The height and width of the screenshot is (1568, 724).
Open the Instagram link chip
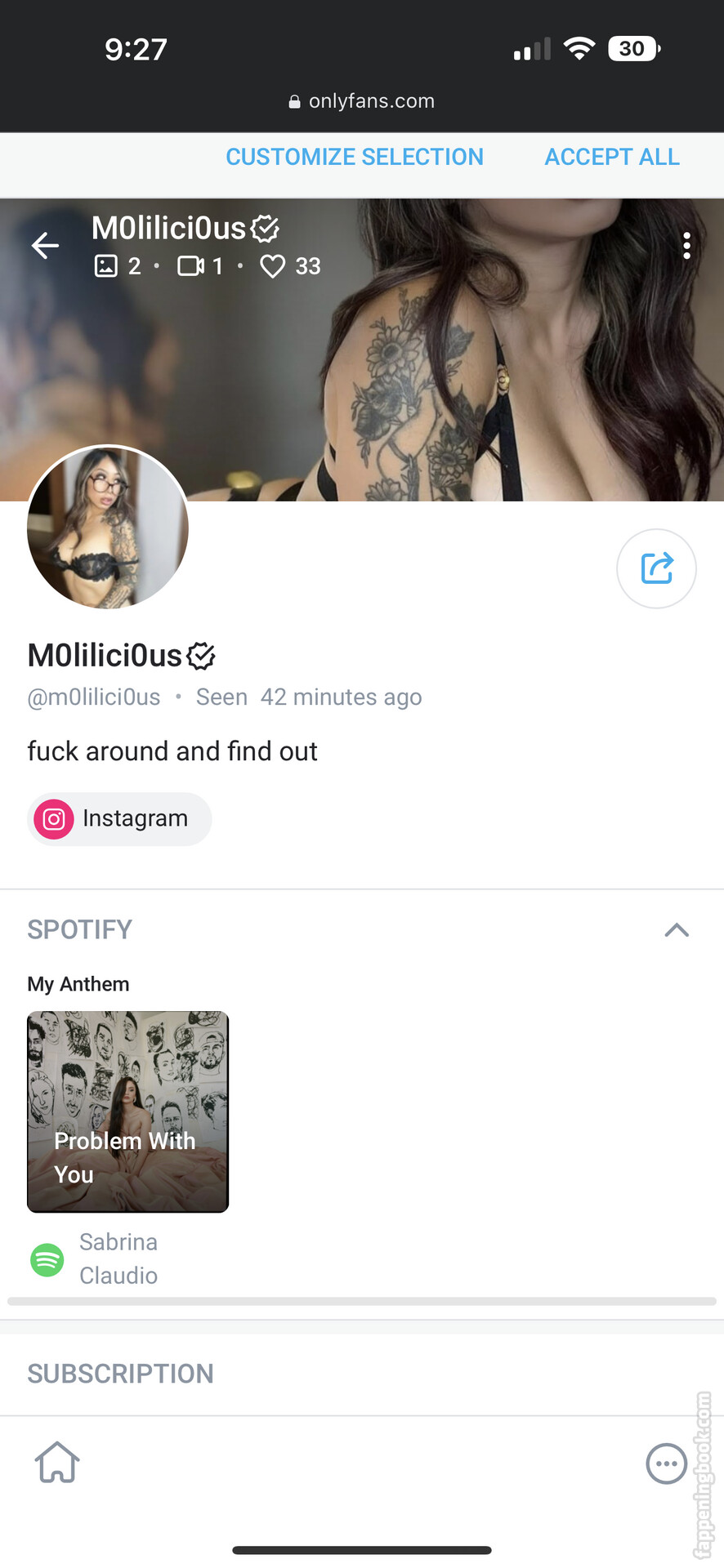pos(119,818)
